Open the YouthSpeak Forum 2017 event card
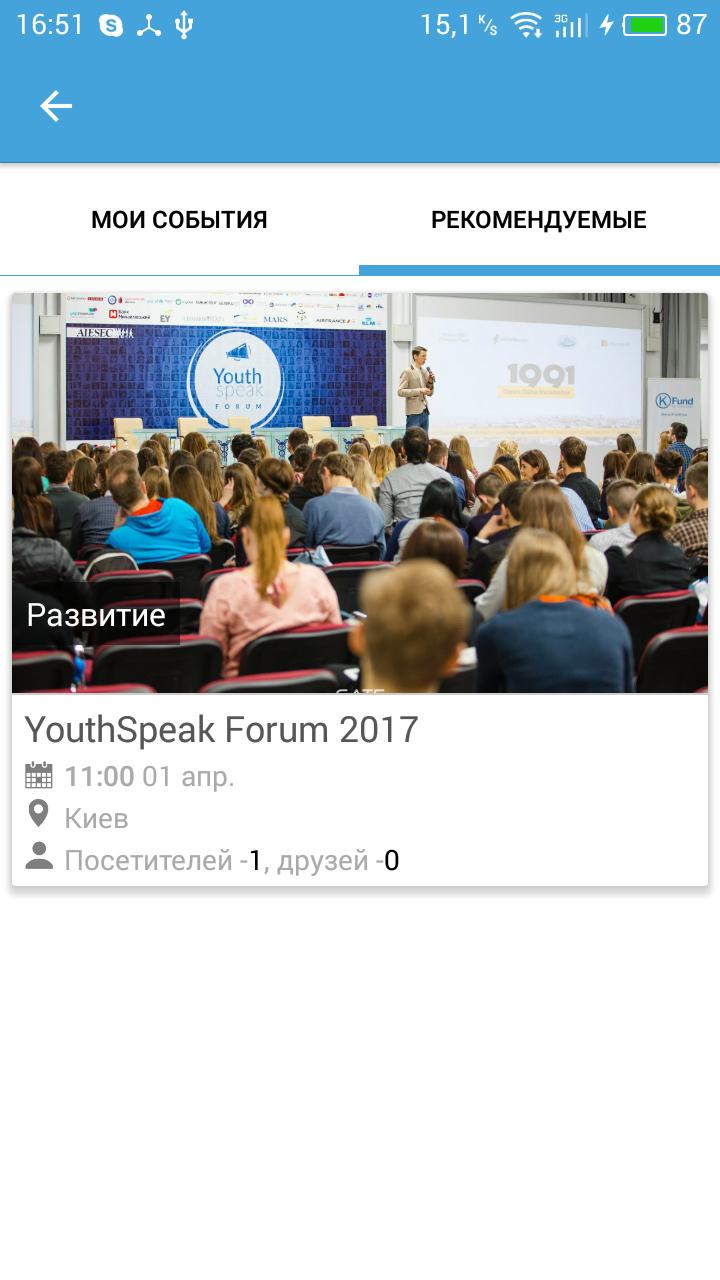The height and width of the screenshot is (1280, 720). pos(360,588)
